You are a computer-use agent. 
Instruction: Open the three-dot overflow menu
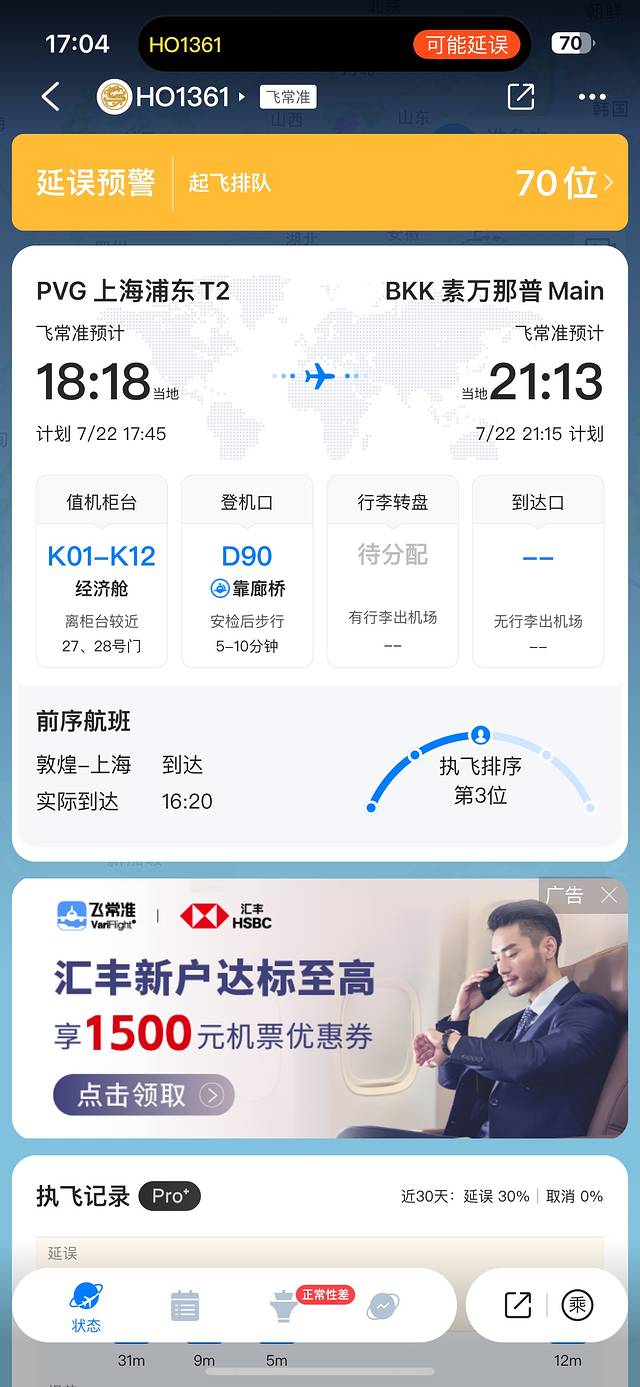coord(592,97)
